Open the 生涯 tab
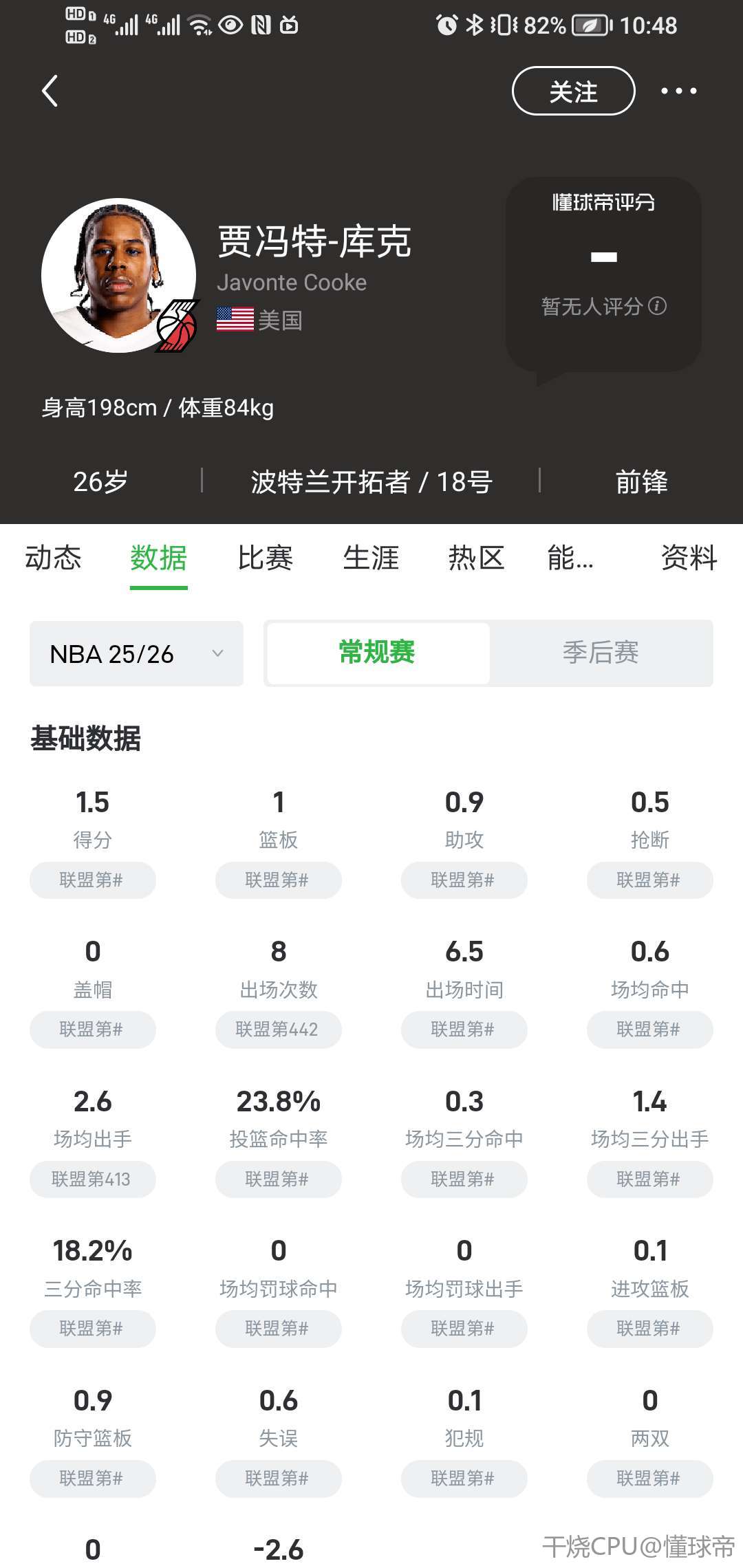This screenshot has height=1568, width=743. (x=371, y=558)
